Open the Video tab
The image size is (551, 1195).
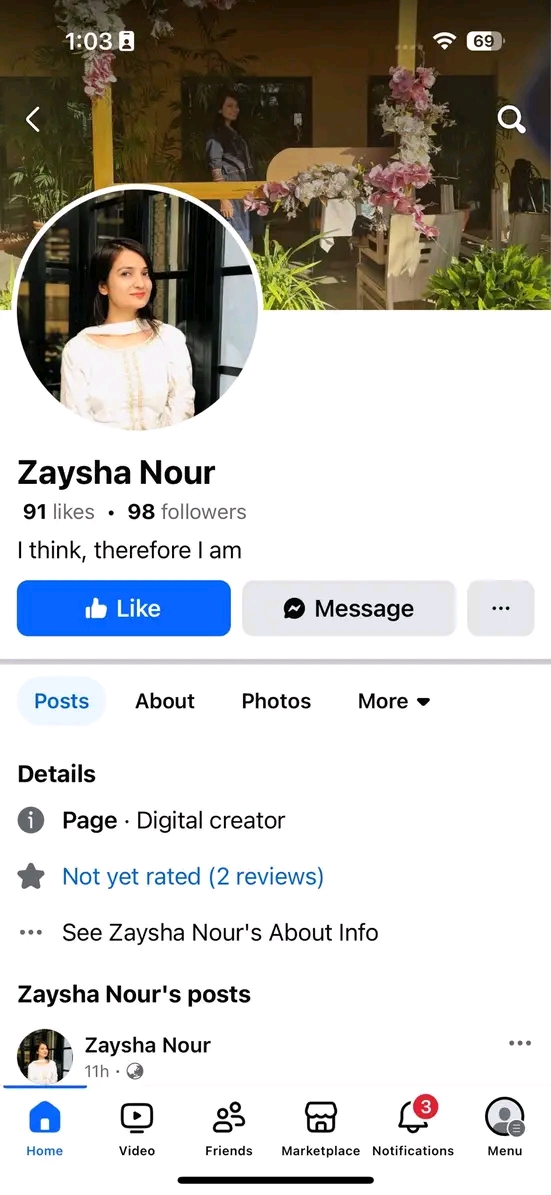pyautogui.click(x=137, y=1128)
